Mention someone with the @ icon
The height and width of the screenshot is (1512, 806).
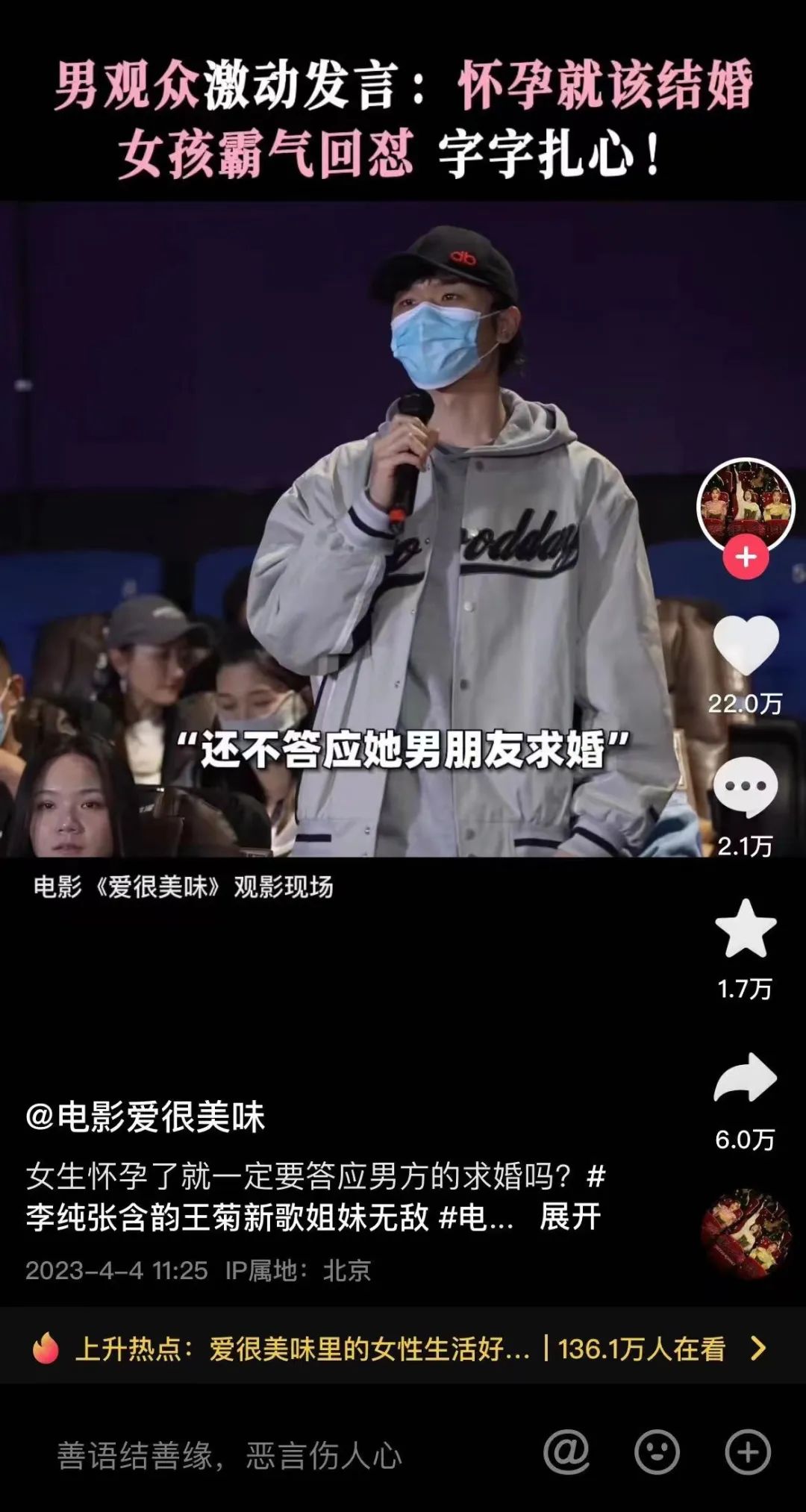pos(566,1452)
